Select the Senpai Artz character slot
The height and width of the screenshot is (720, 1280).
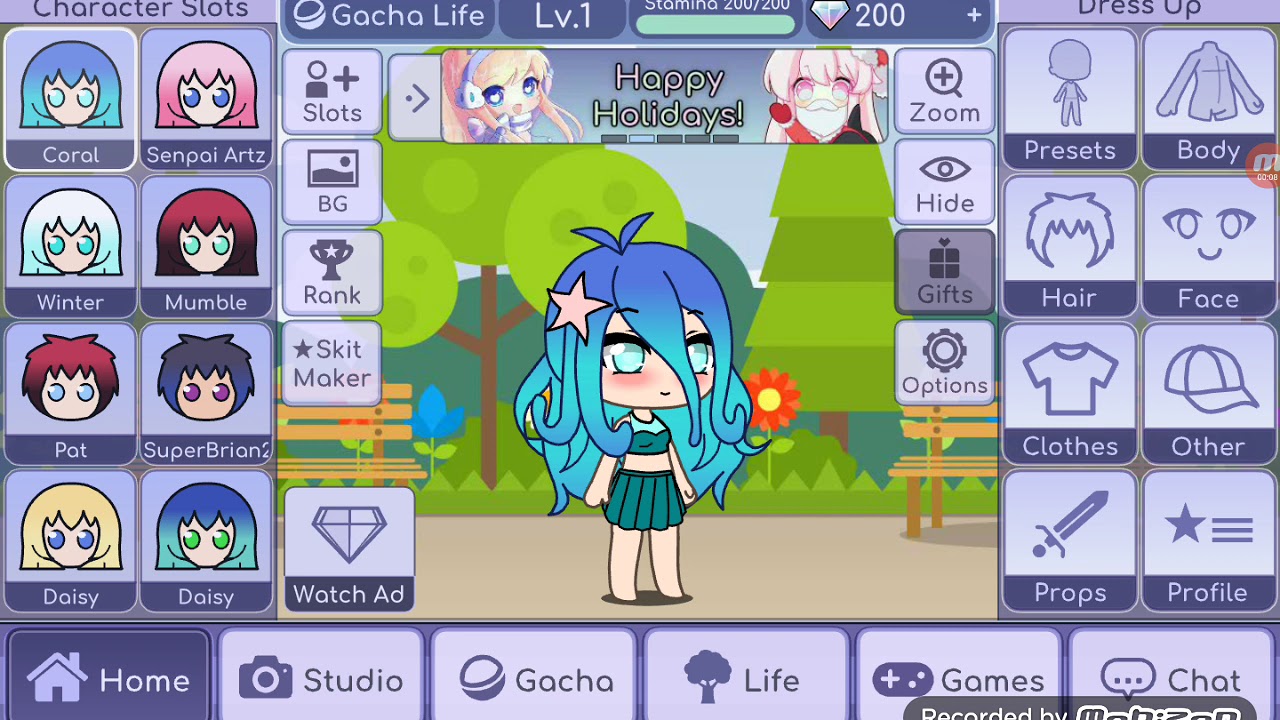206,98
